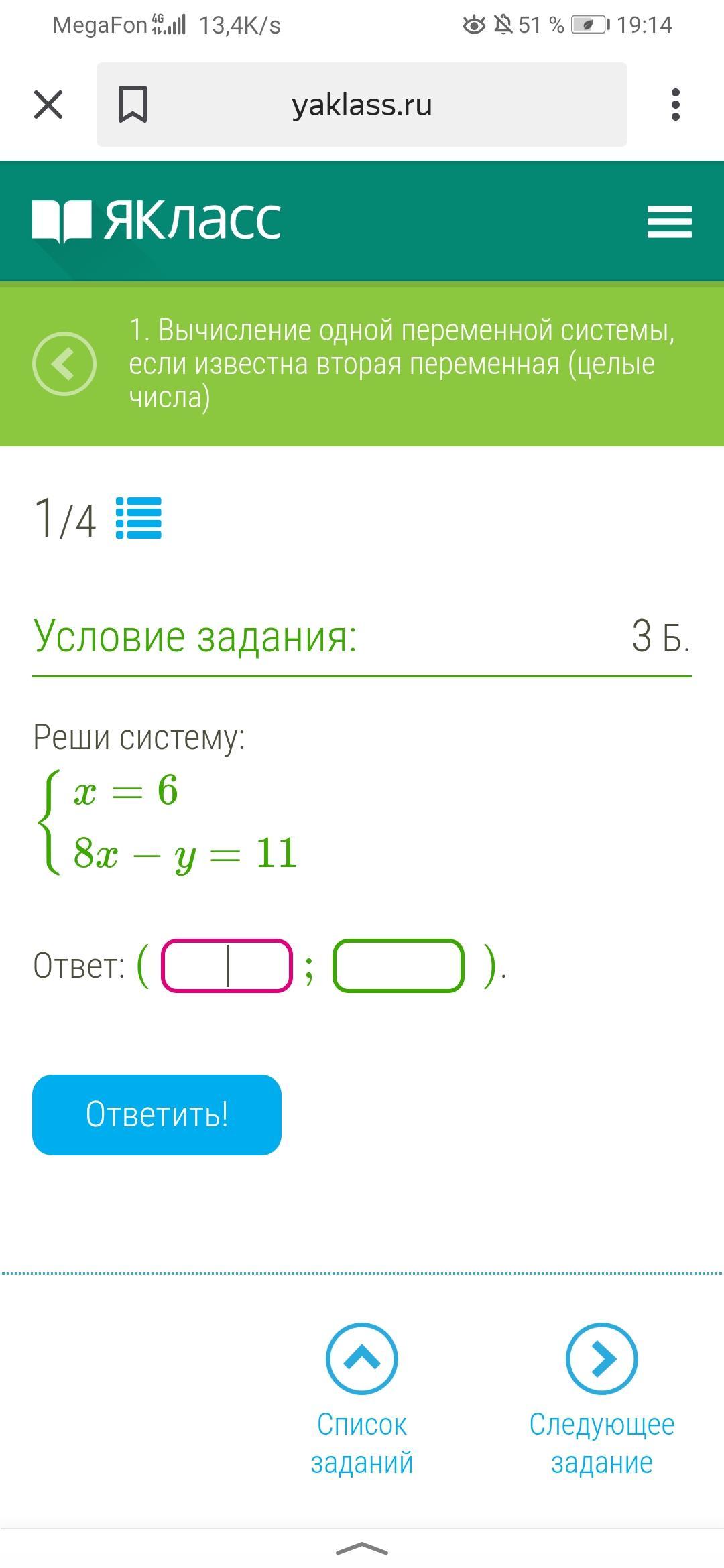Bookmark this page
The height and width of the screenshot is (1568, 724).
(x=133, y=105)
